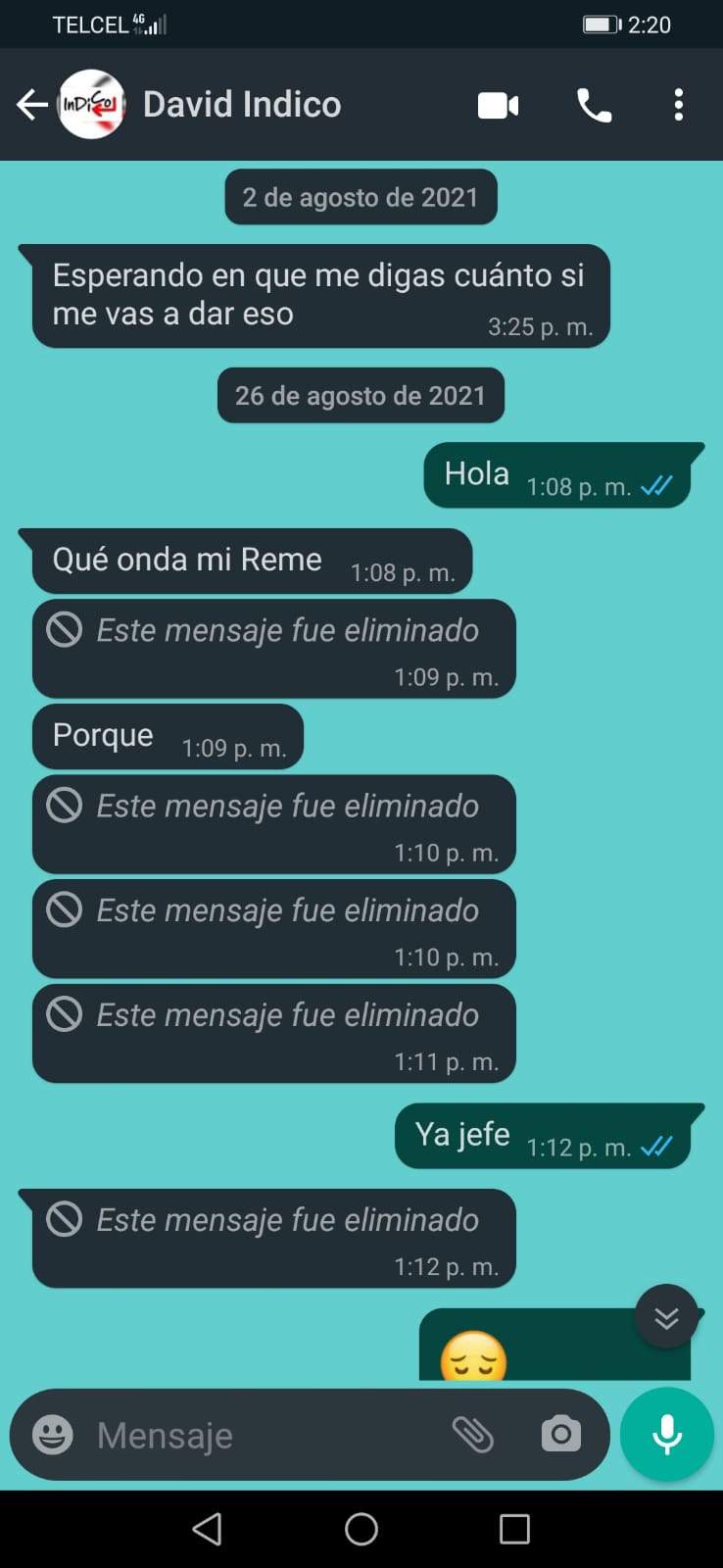The height and width of the screenshot is (1568, 723).
Task: Record a voice message
Action: tap(667, 1435)
